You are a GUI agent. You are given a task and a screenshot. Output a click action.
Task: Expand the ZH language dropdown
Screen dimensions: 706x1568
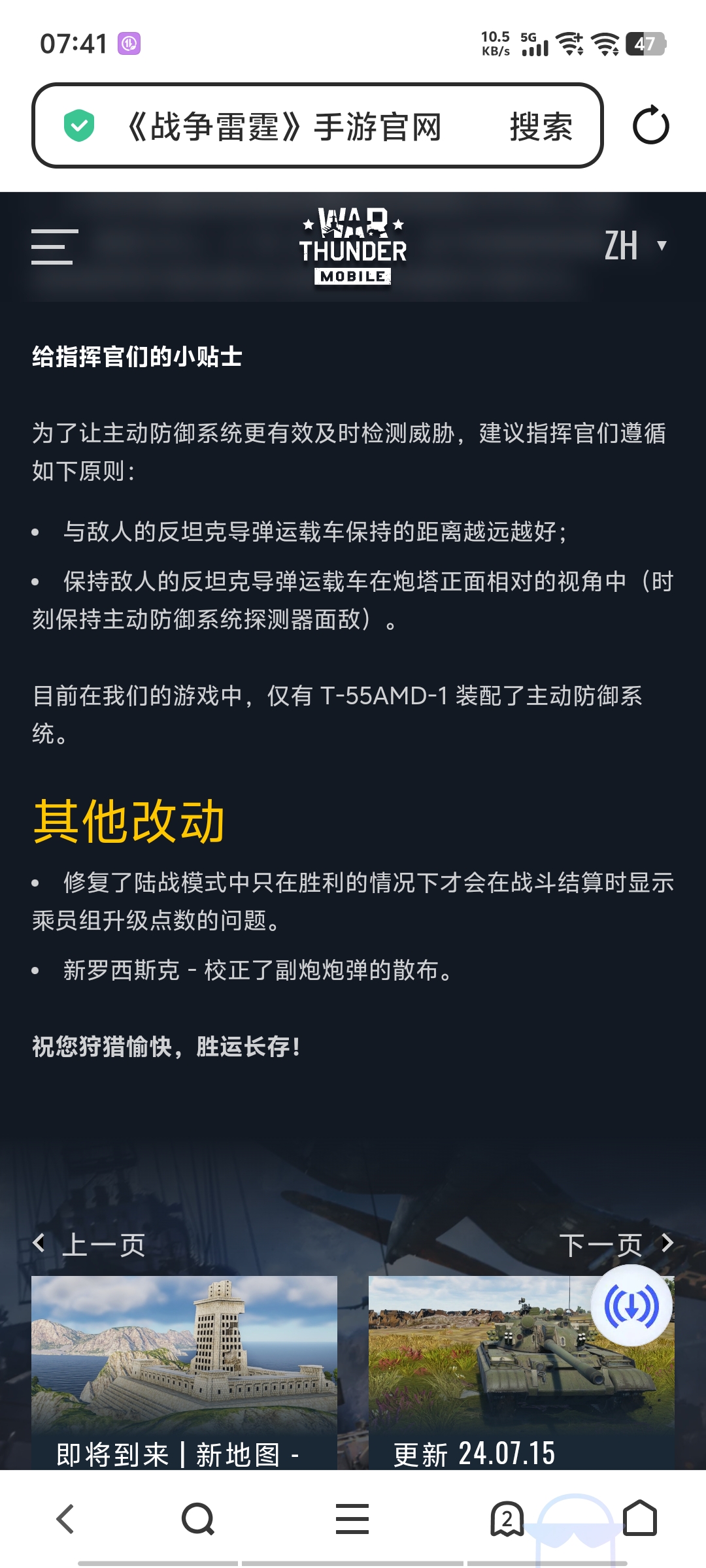pyautogui.click(x=635, y=246)
